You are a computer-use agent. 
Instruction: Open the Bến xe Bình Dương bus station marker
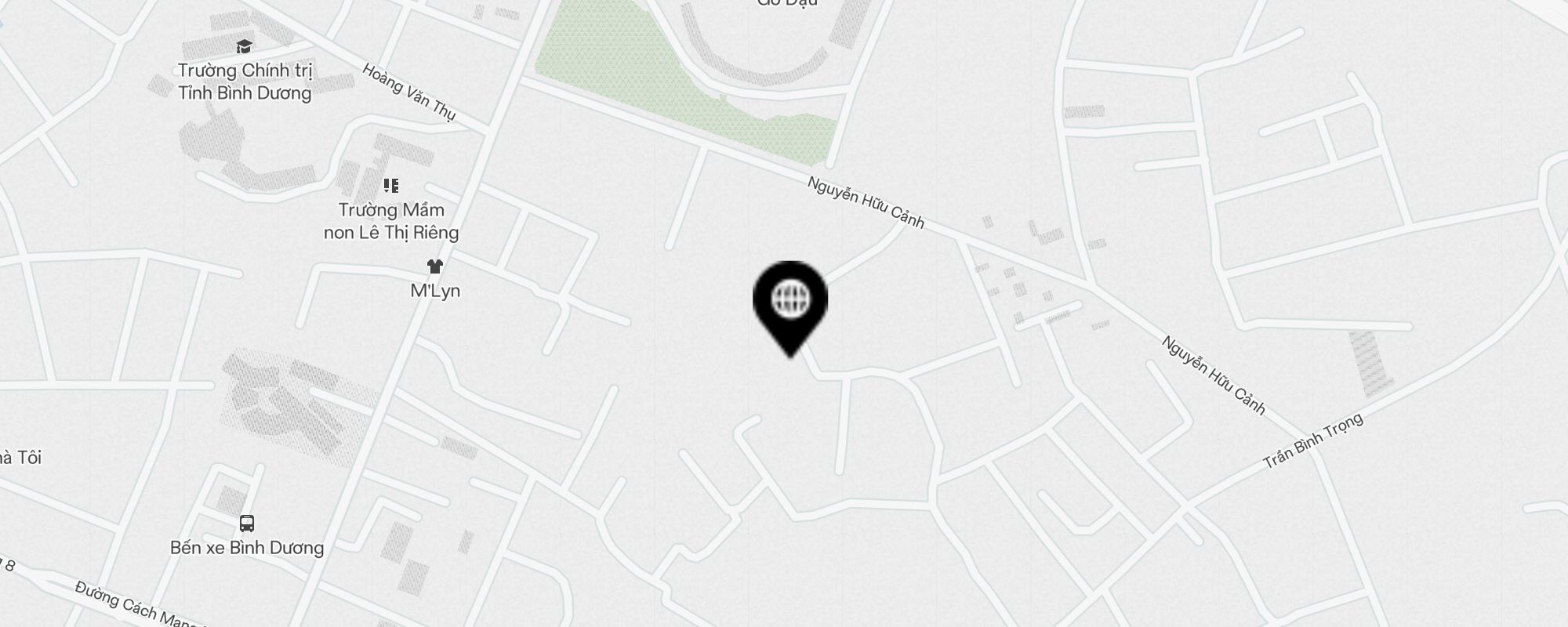click(246, 523)
